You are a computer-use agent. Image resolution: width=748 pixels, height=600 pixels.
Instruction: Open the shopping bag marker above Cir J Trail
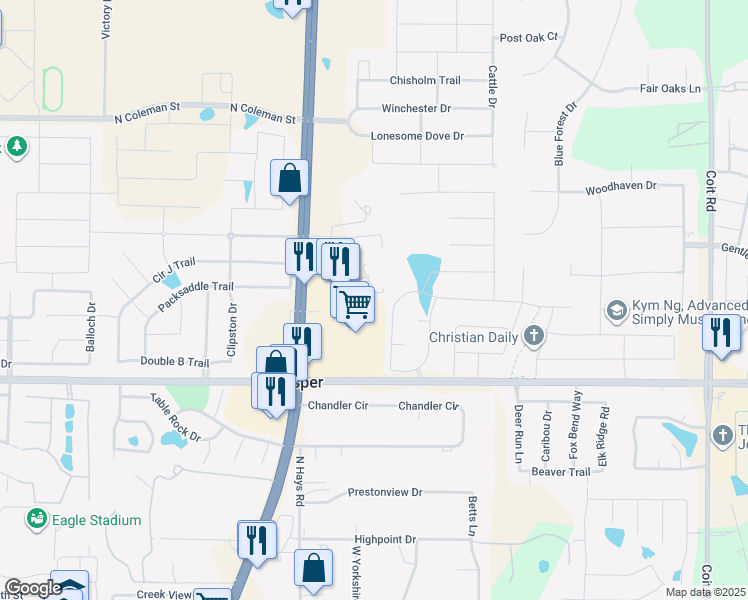(x=289, y=179)
